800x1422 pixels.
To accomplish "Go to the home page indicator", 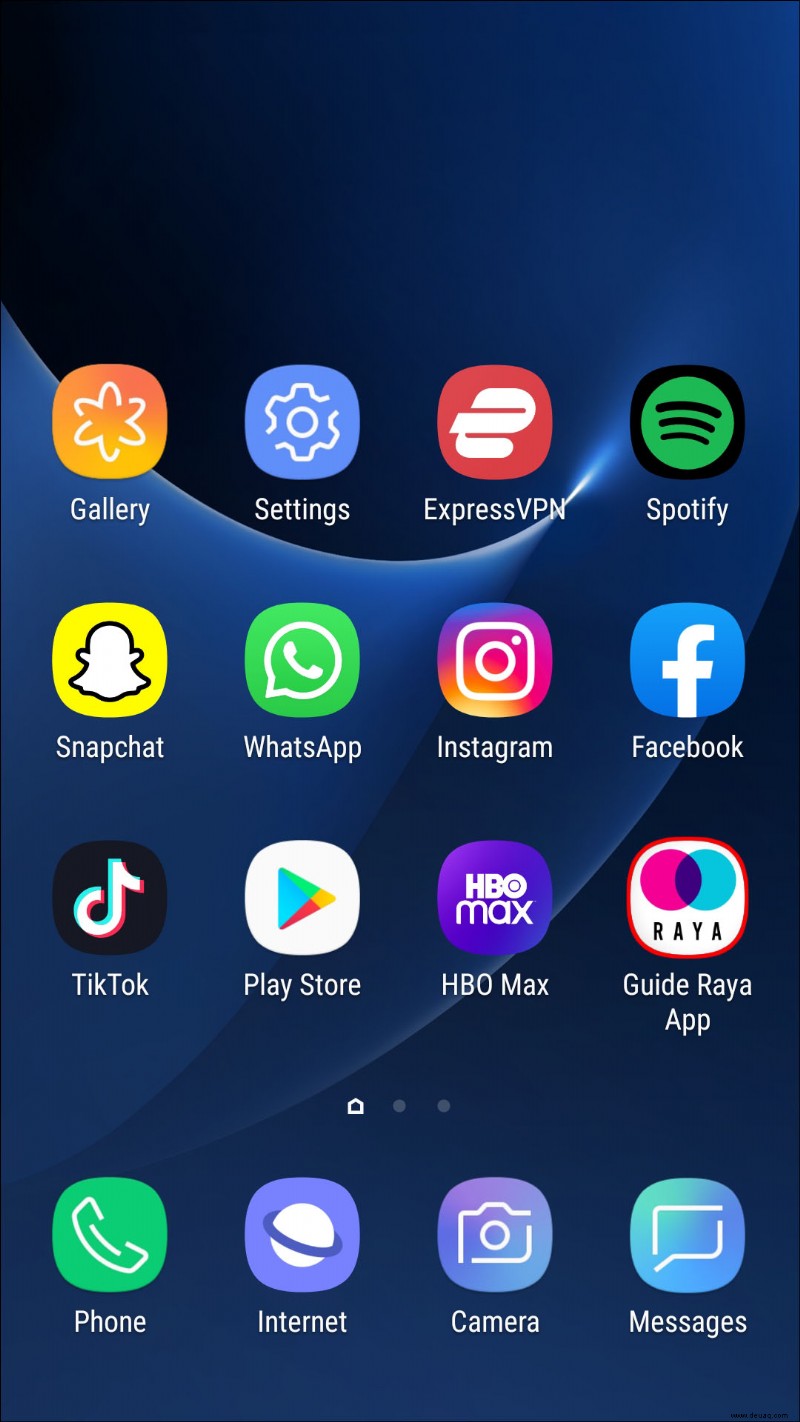I will [x=355, y=1106].
